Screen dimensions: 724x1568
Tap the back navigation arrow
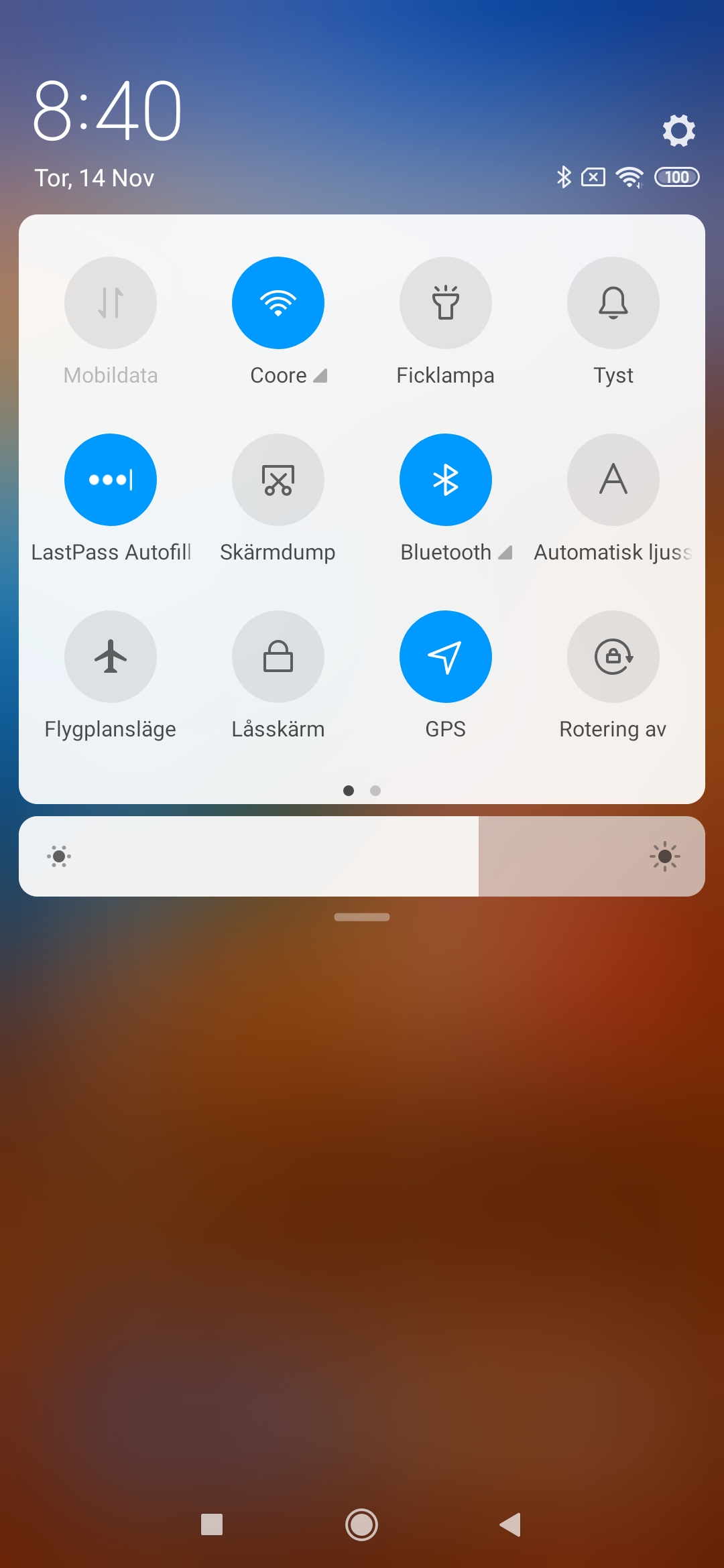(511, 1525)
